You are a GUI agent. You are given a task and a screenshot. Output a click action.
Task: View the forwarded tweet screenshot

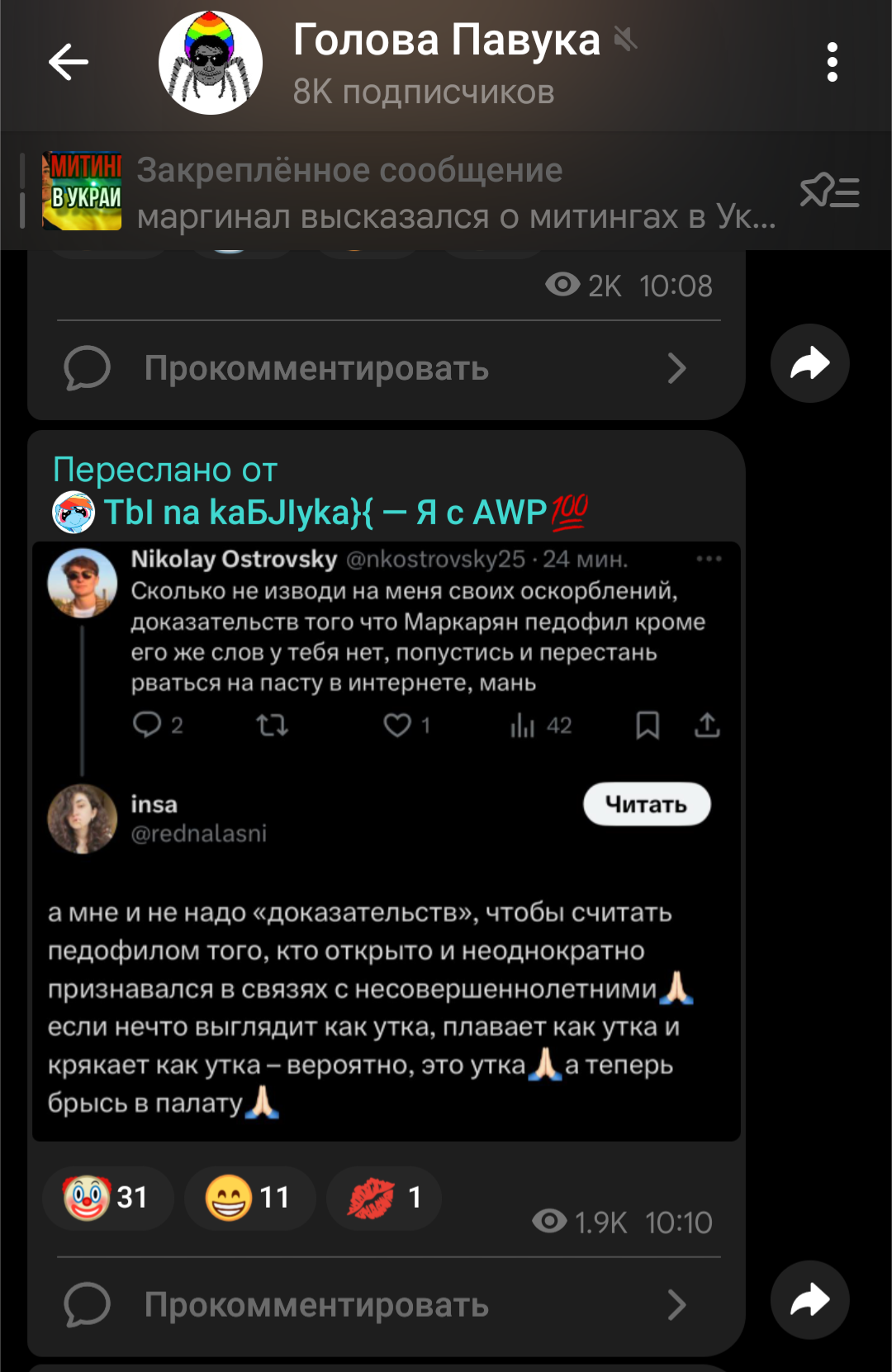pyautogui.click(x=386, y=840)
